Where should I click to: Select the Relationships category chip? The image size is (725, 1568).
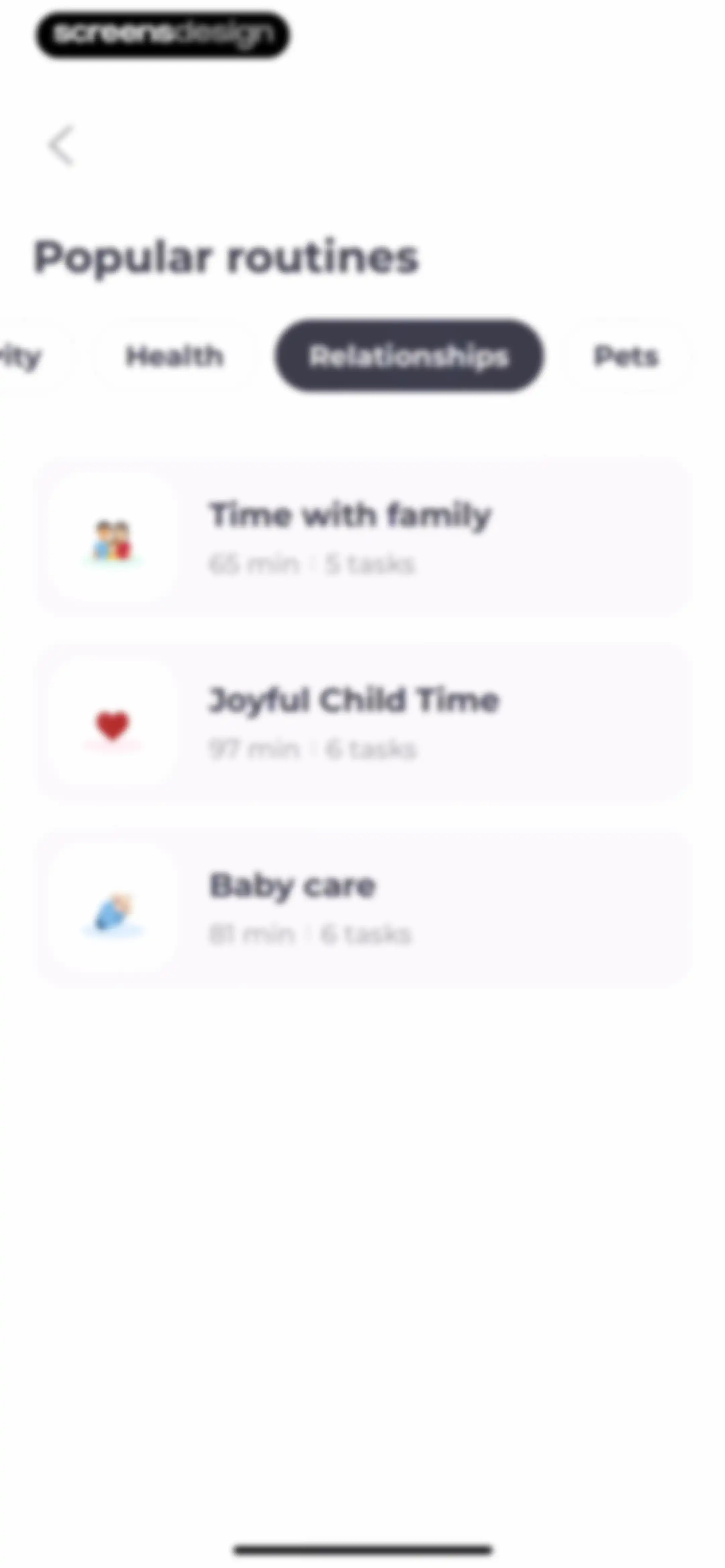coord(409,356)
